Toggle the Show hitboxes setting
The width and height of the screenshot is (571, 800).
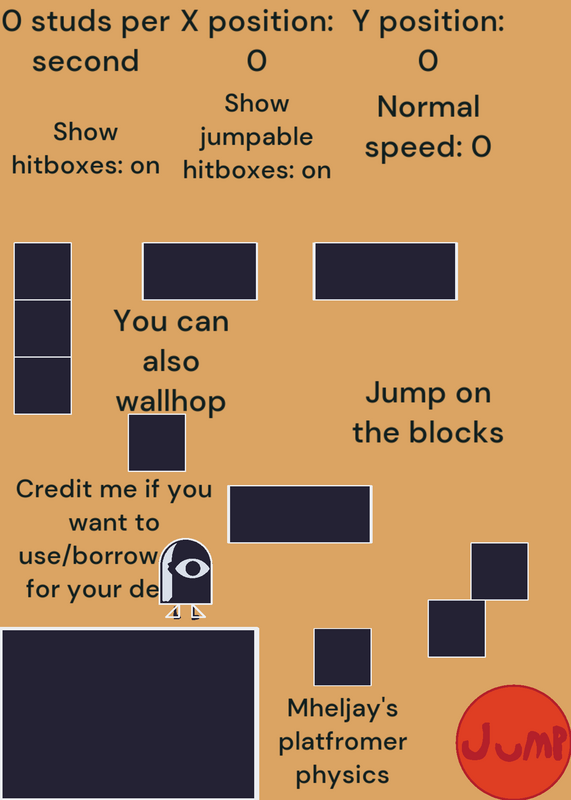click(86, 148)
